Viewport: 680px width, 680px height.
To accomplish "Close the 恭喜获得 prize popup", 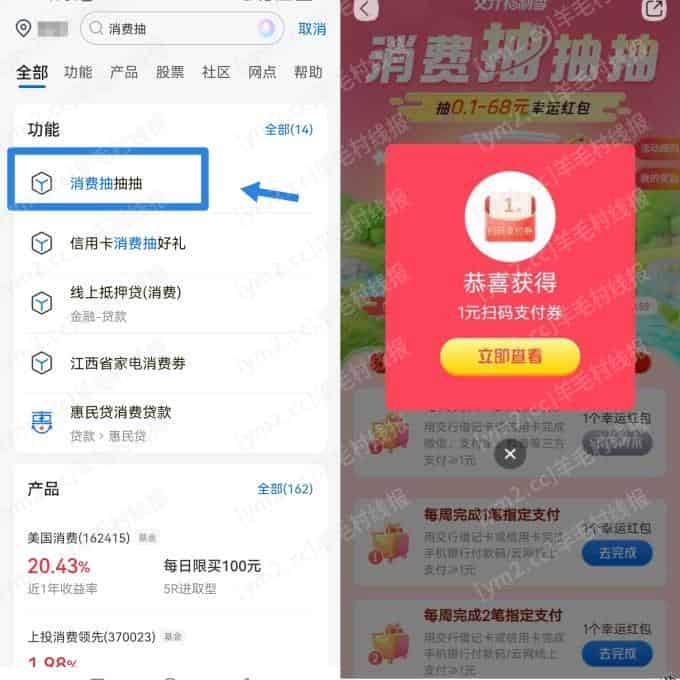I will pyautogui.click(x=510, y=454).
